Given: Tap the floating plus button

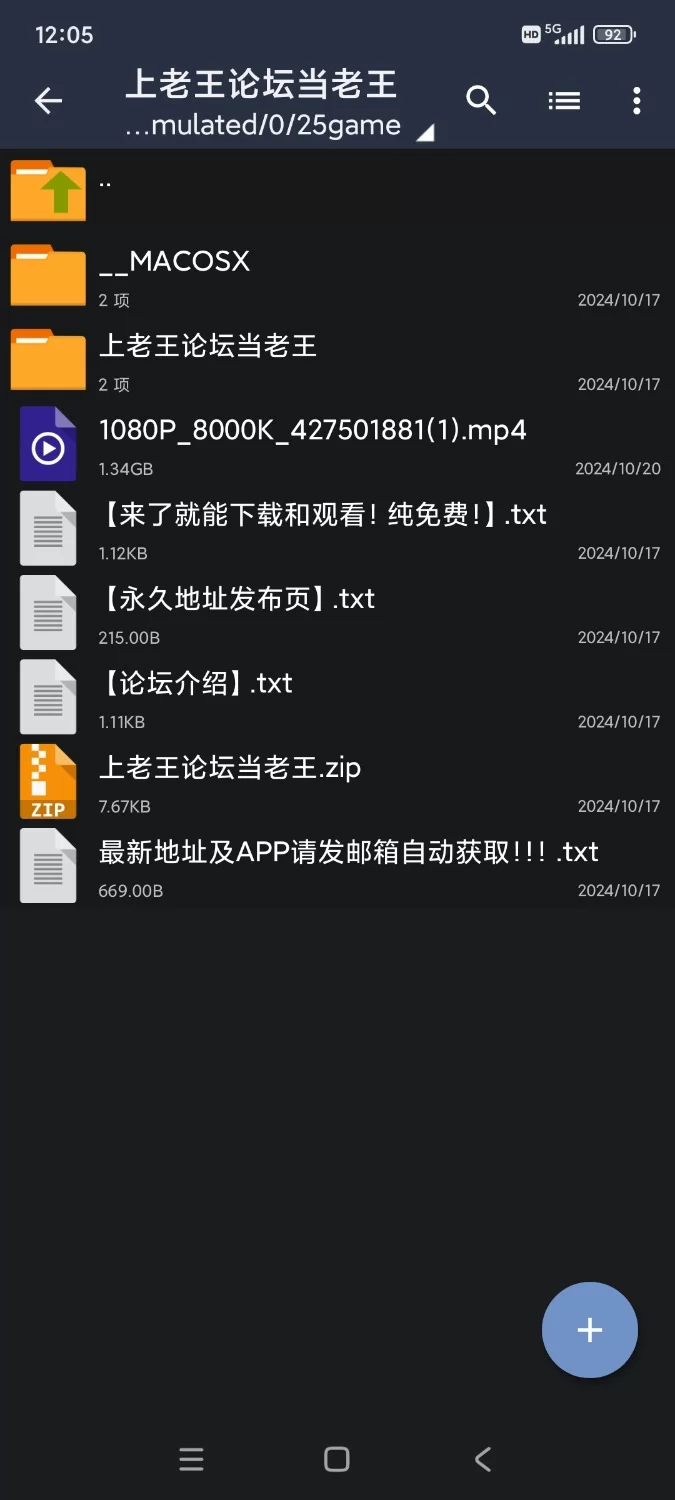Looking at the screenshot, I should (590, 1329).
